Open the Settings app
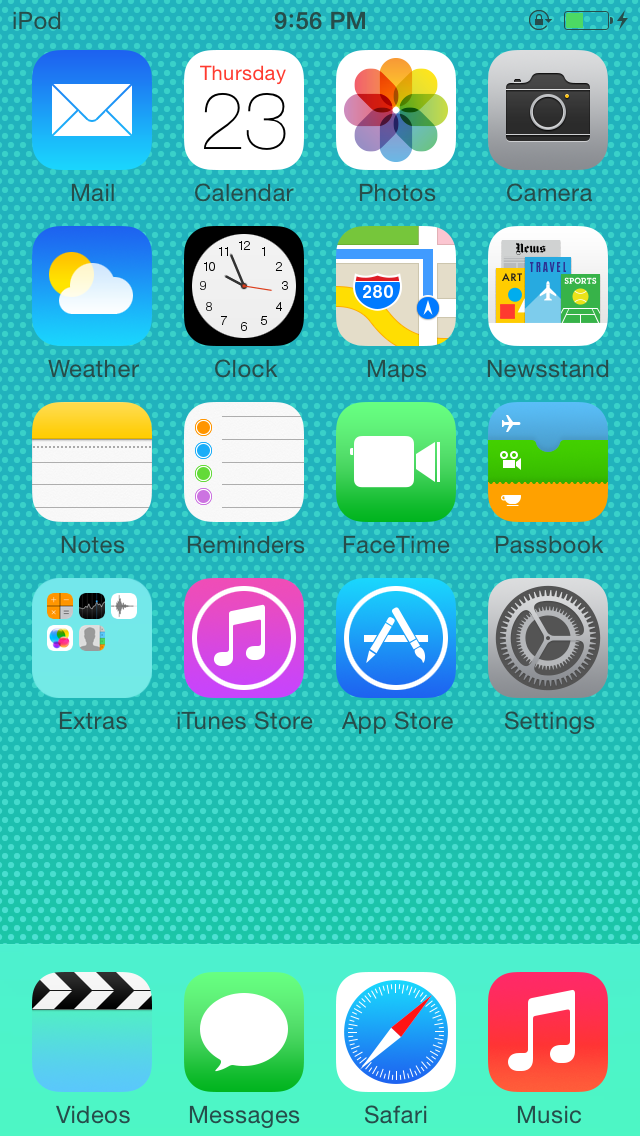The image size is (640, 1136). click(x=548, y=638)
